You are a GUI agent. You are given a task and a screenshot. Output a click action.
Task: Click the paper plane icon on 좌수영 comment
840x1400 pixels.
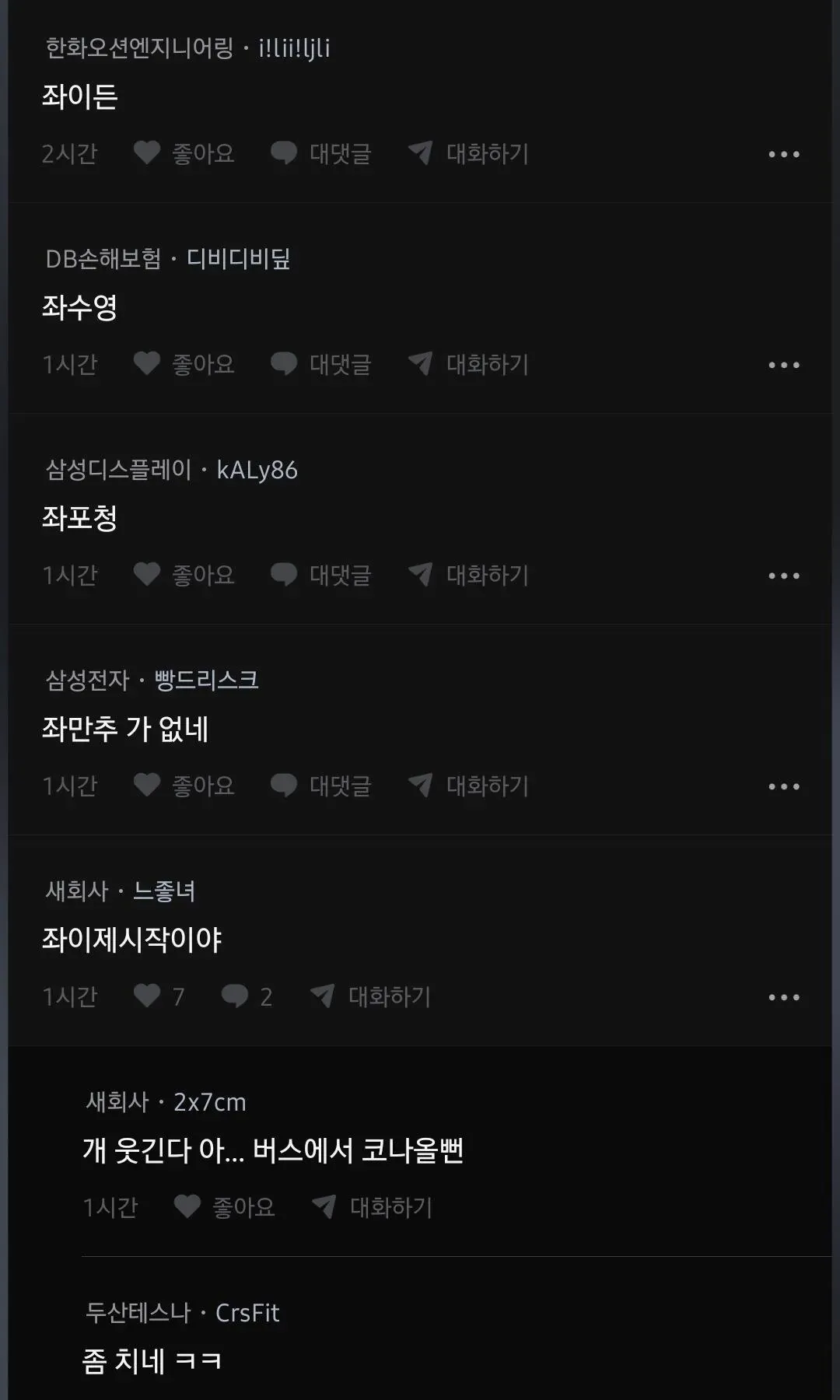[x=421, y=363]
